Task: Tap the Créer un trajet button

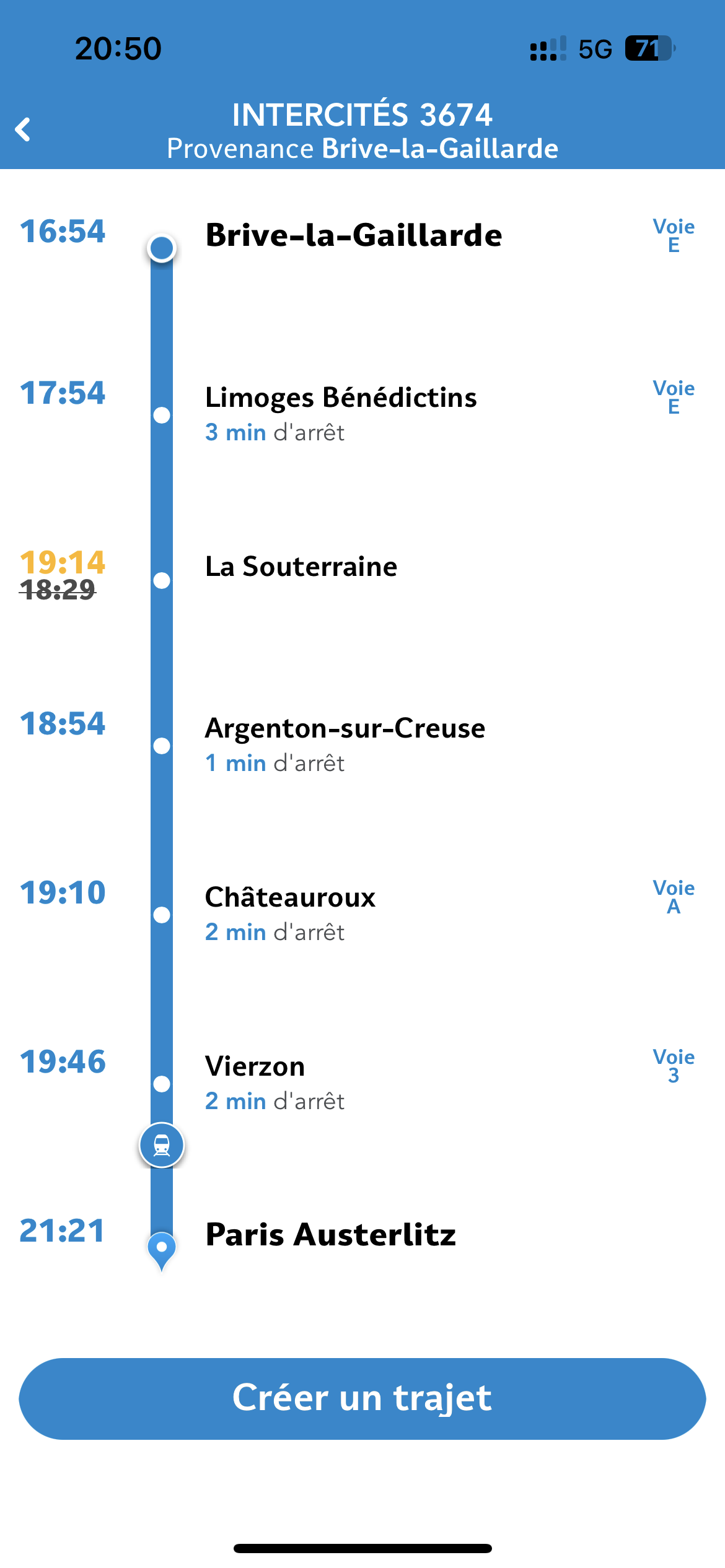Action: coord(362,1398)
